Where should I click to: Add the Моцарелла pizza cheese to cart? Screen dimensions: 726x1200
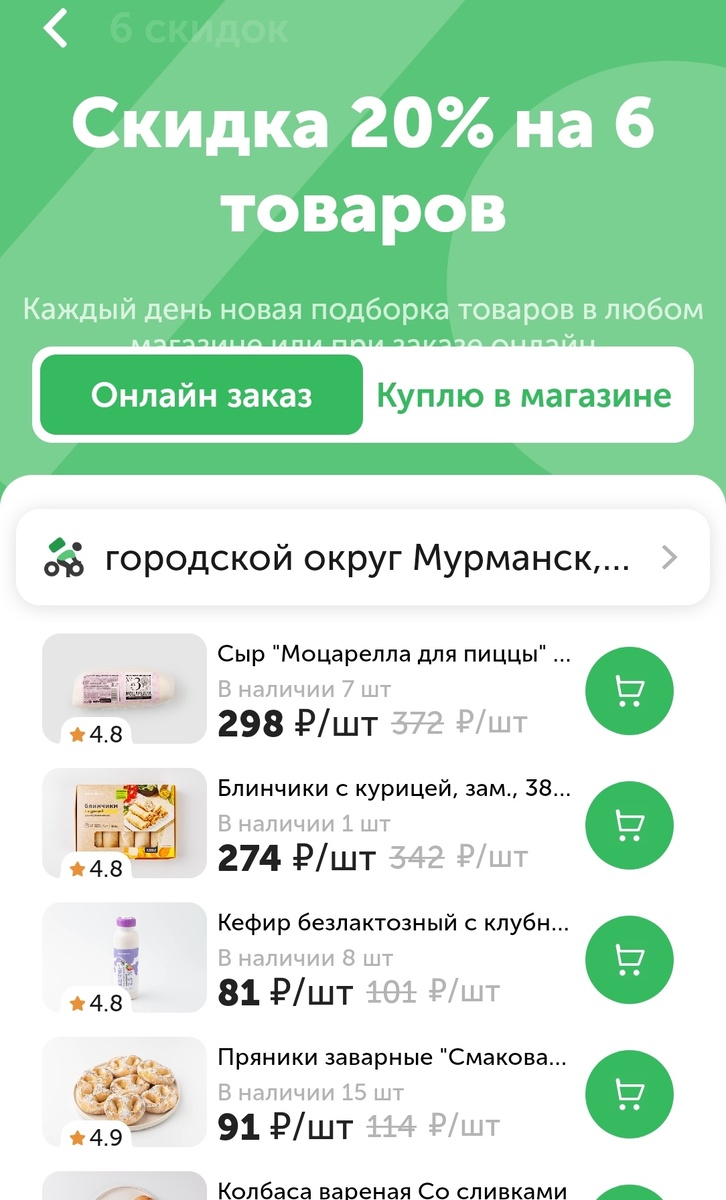(x=628, y=690)
